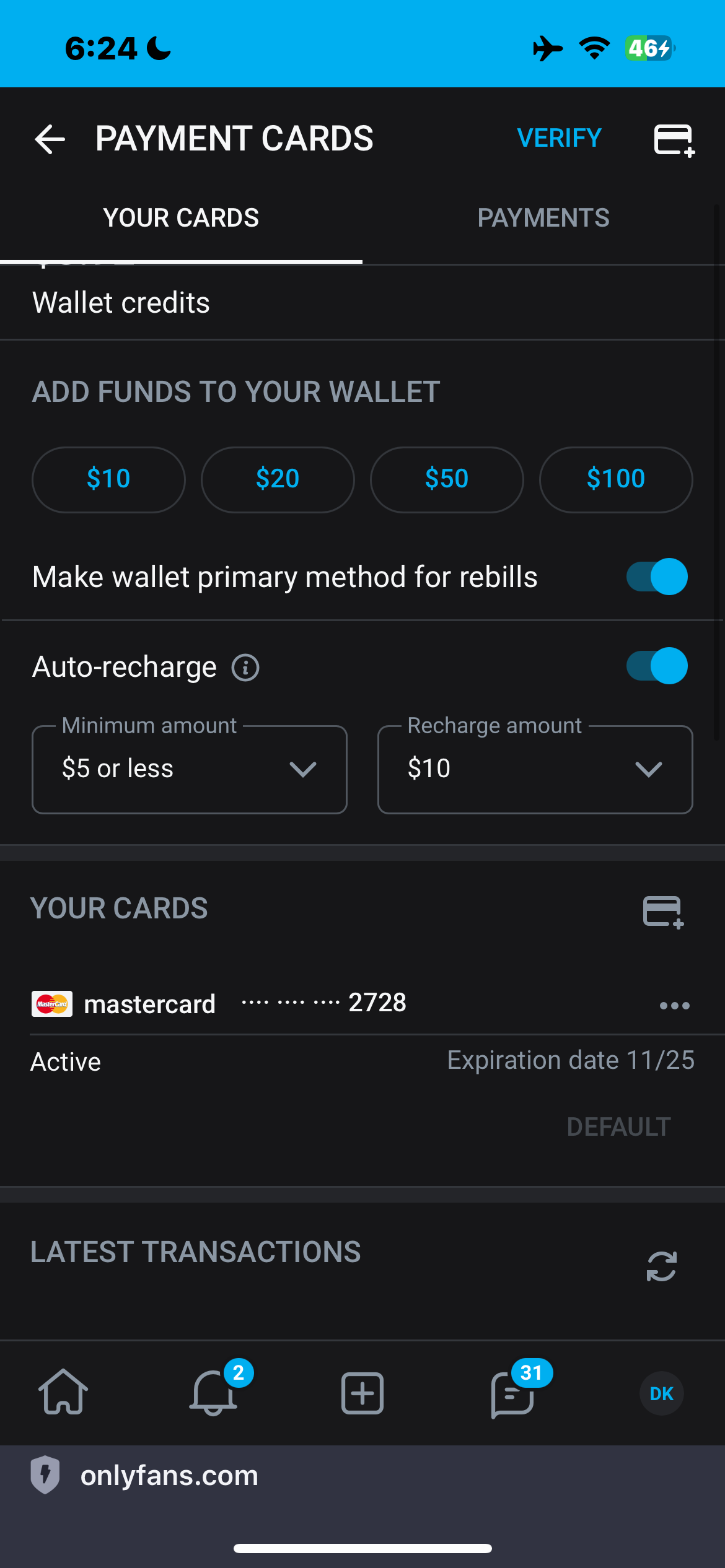Add a card via the header icon
The width and height of the screenshot is (725, 1568).
coord(674,139)
